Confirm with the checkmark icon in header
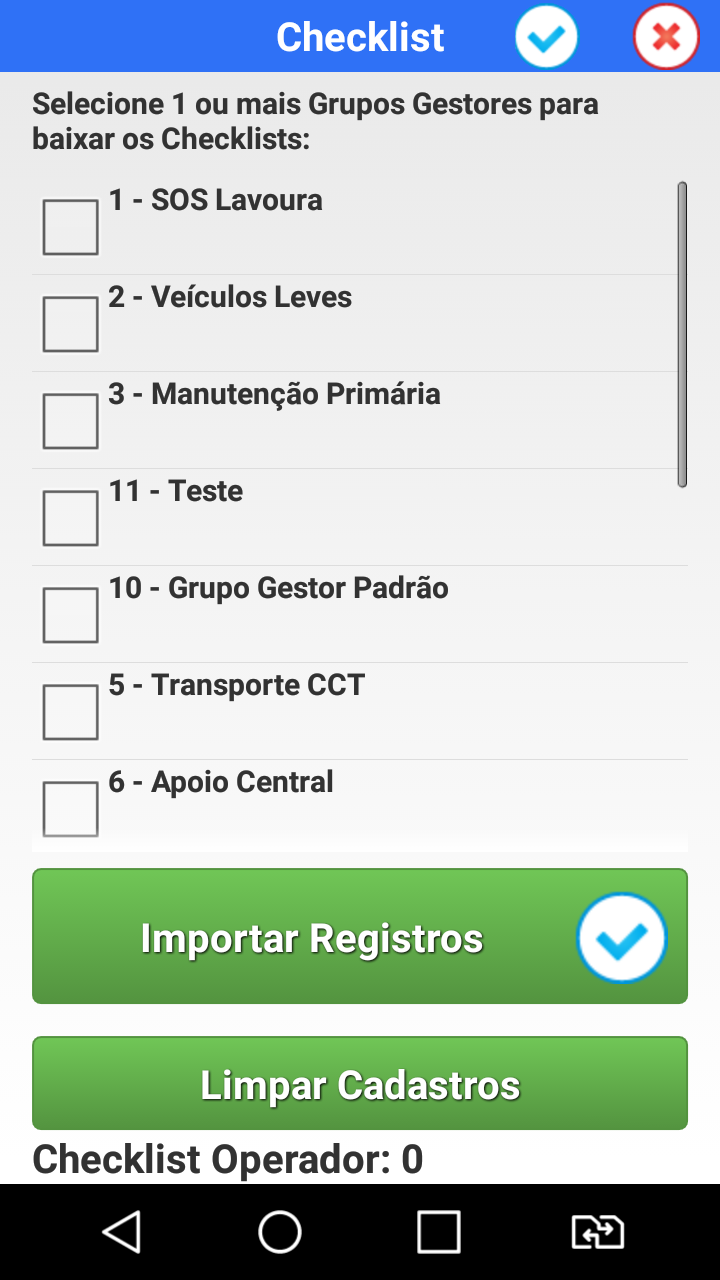This screenshot has height=1280, width=720. pyautogui.click(x=546, y=37)
